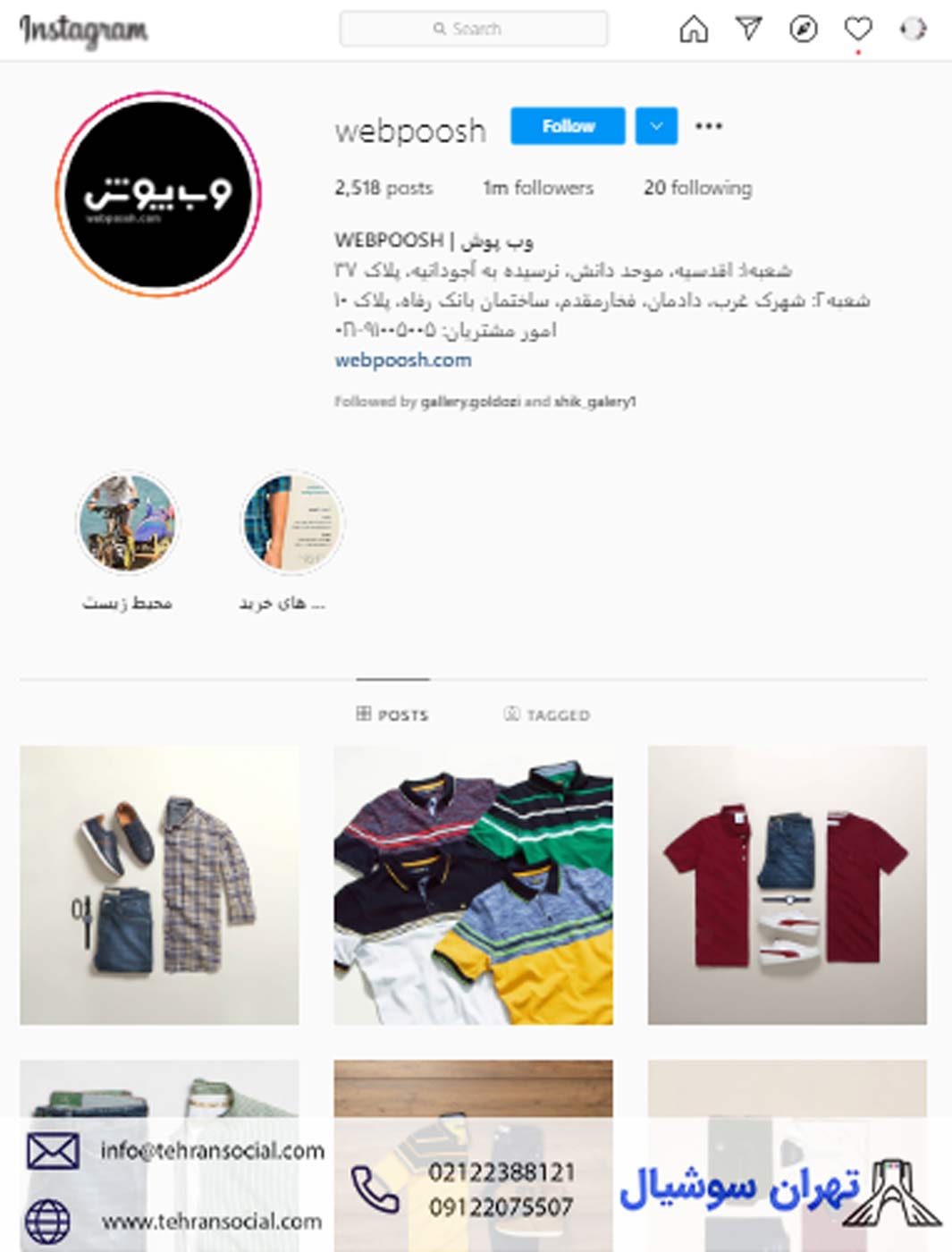Follow the webpoosh account
The height and width of the screenshot is (1252, 952).
568,126
